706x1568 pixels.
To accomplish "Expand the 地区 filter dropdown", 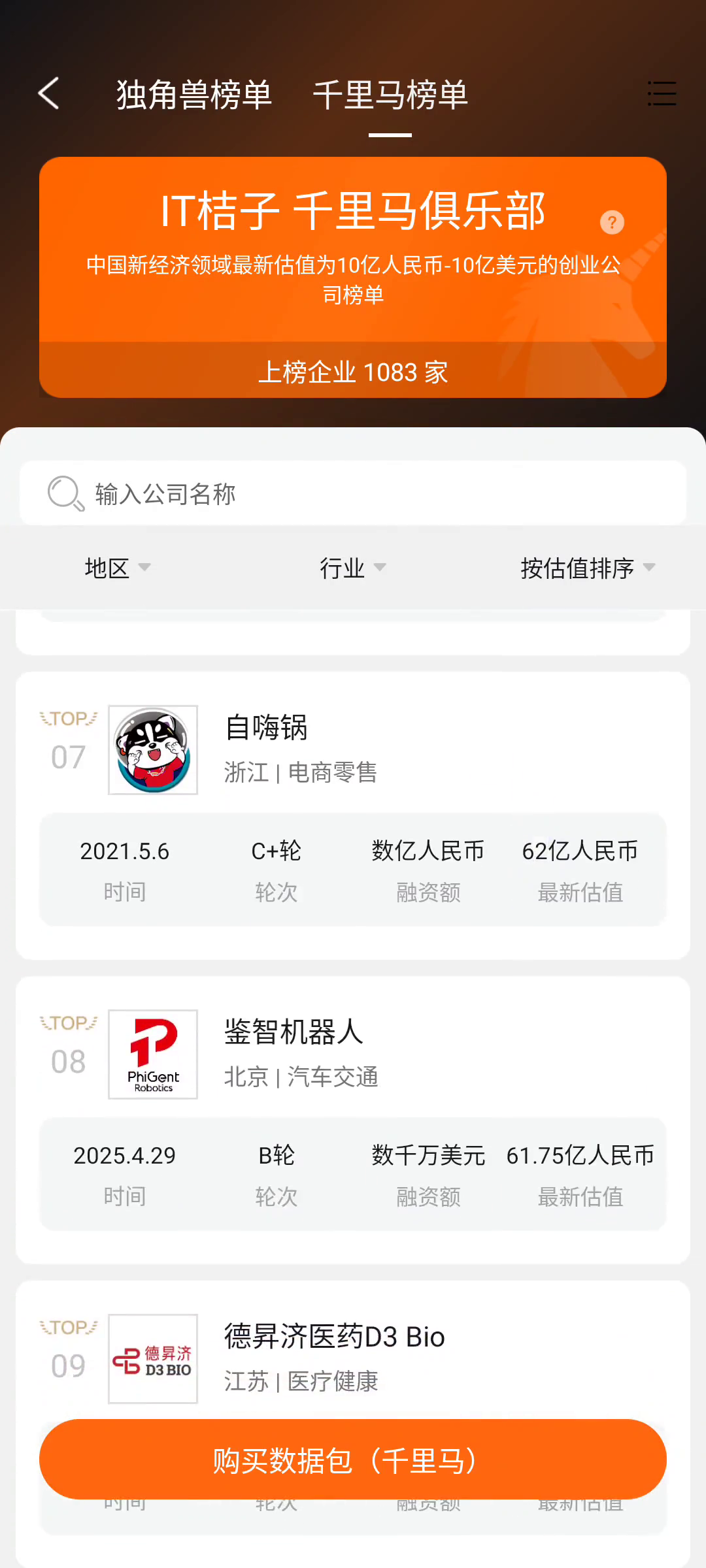I will tap(118, 568).
